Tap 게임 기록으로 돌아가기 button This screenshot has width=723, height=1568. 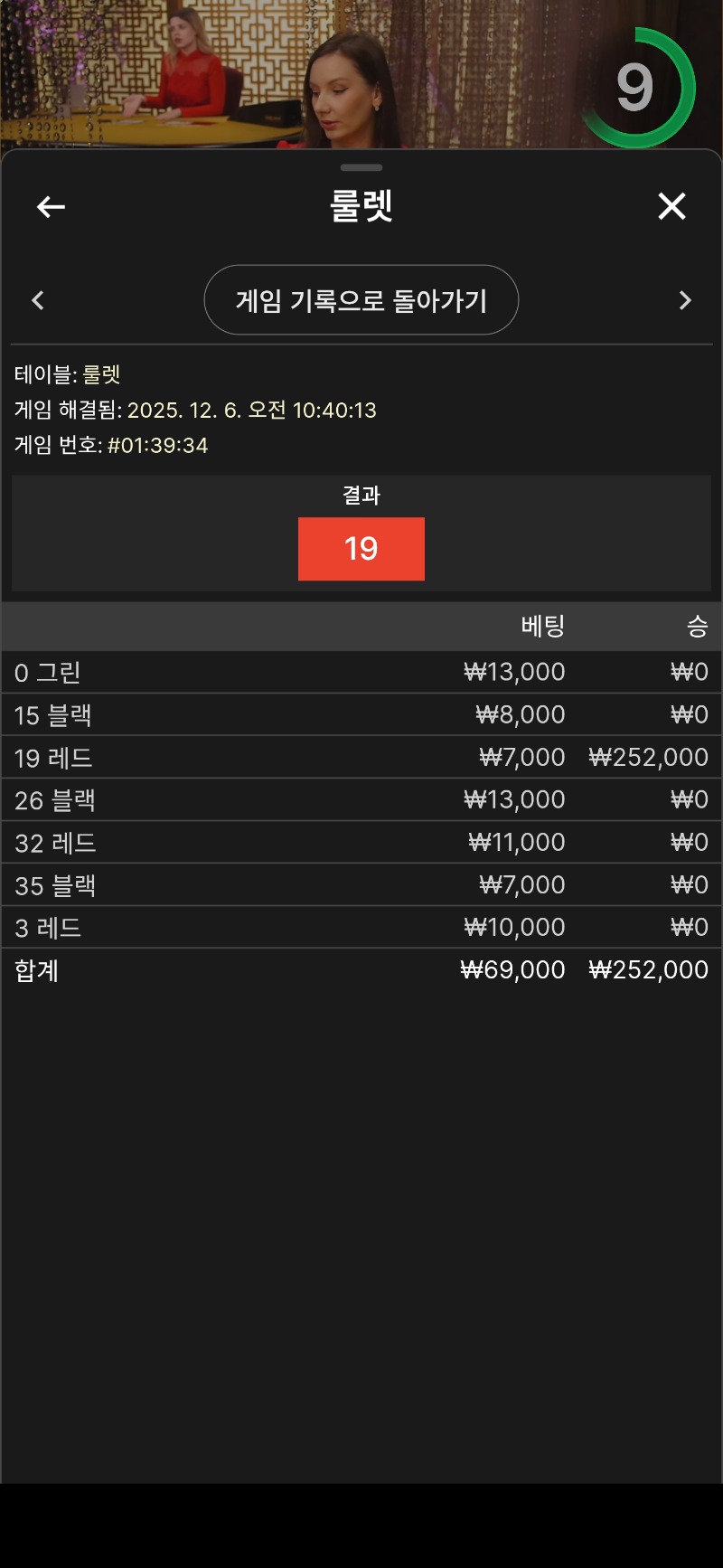point(361,300)
